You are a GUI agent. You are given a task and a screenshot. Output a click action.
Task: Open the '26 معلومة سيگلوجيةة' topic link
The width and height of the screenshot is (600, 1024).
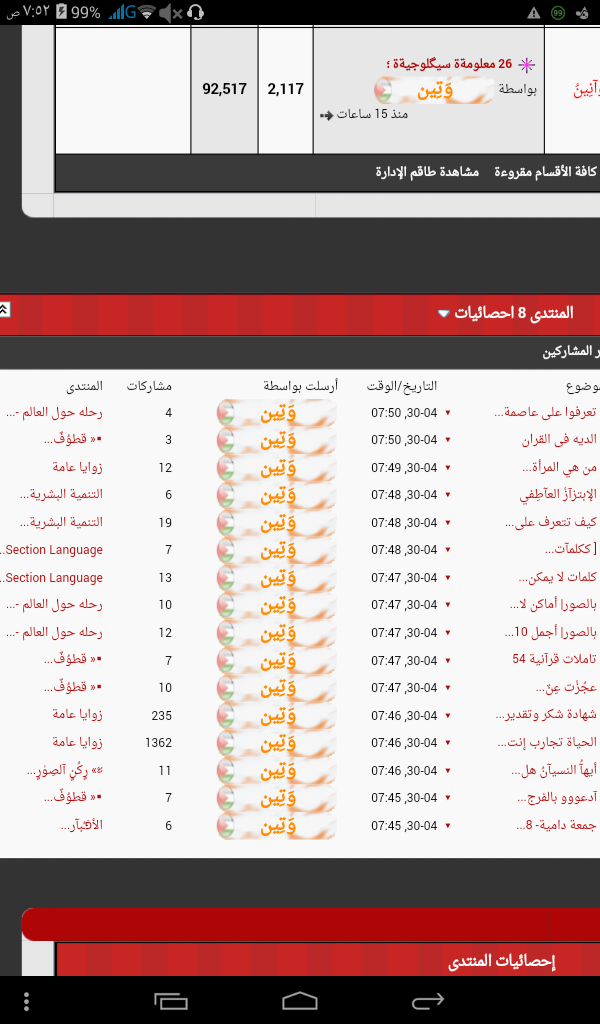449,64
